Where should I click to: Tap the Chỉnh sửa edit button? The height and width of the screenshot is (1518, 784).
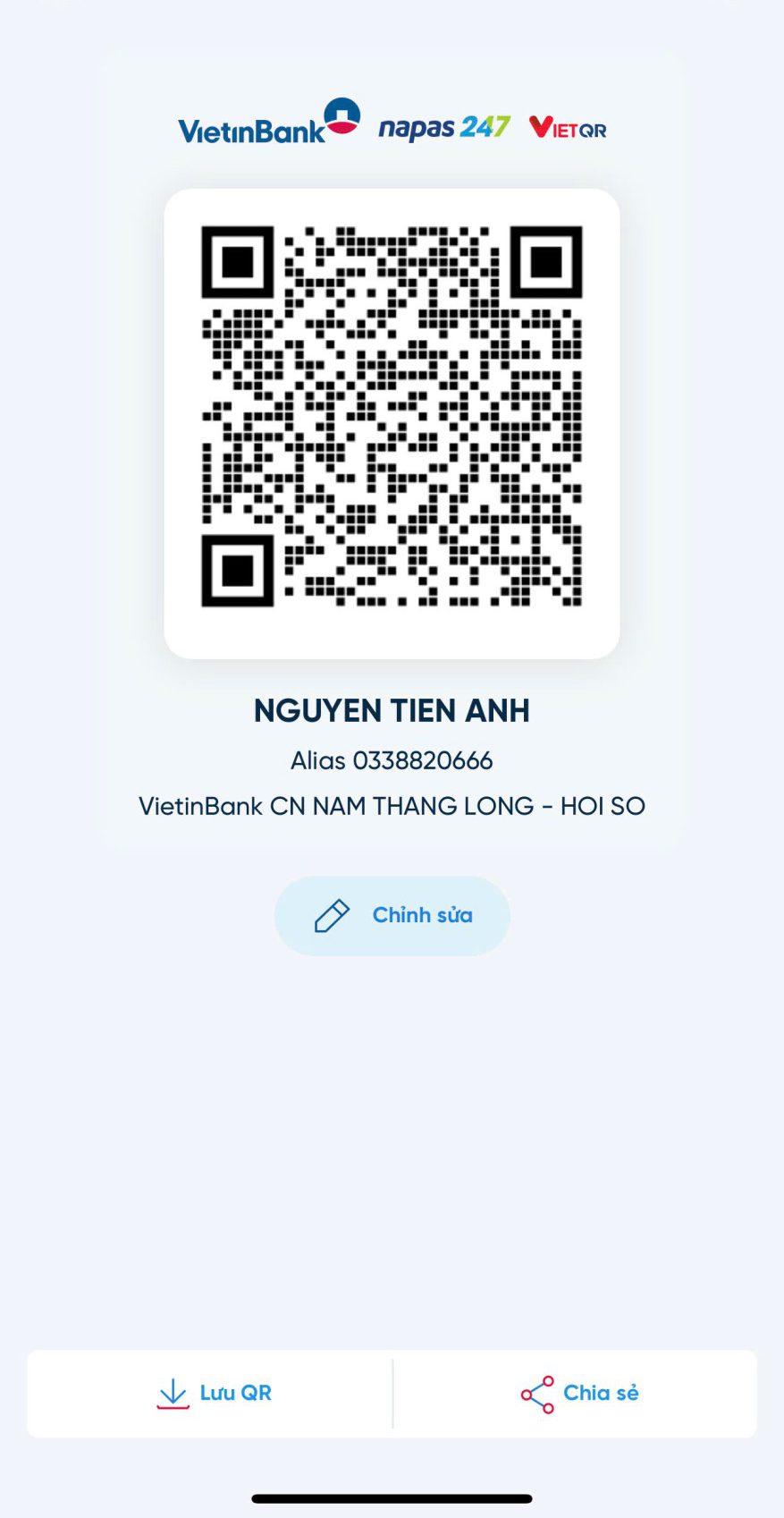[x=392, y=915]
